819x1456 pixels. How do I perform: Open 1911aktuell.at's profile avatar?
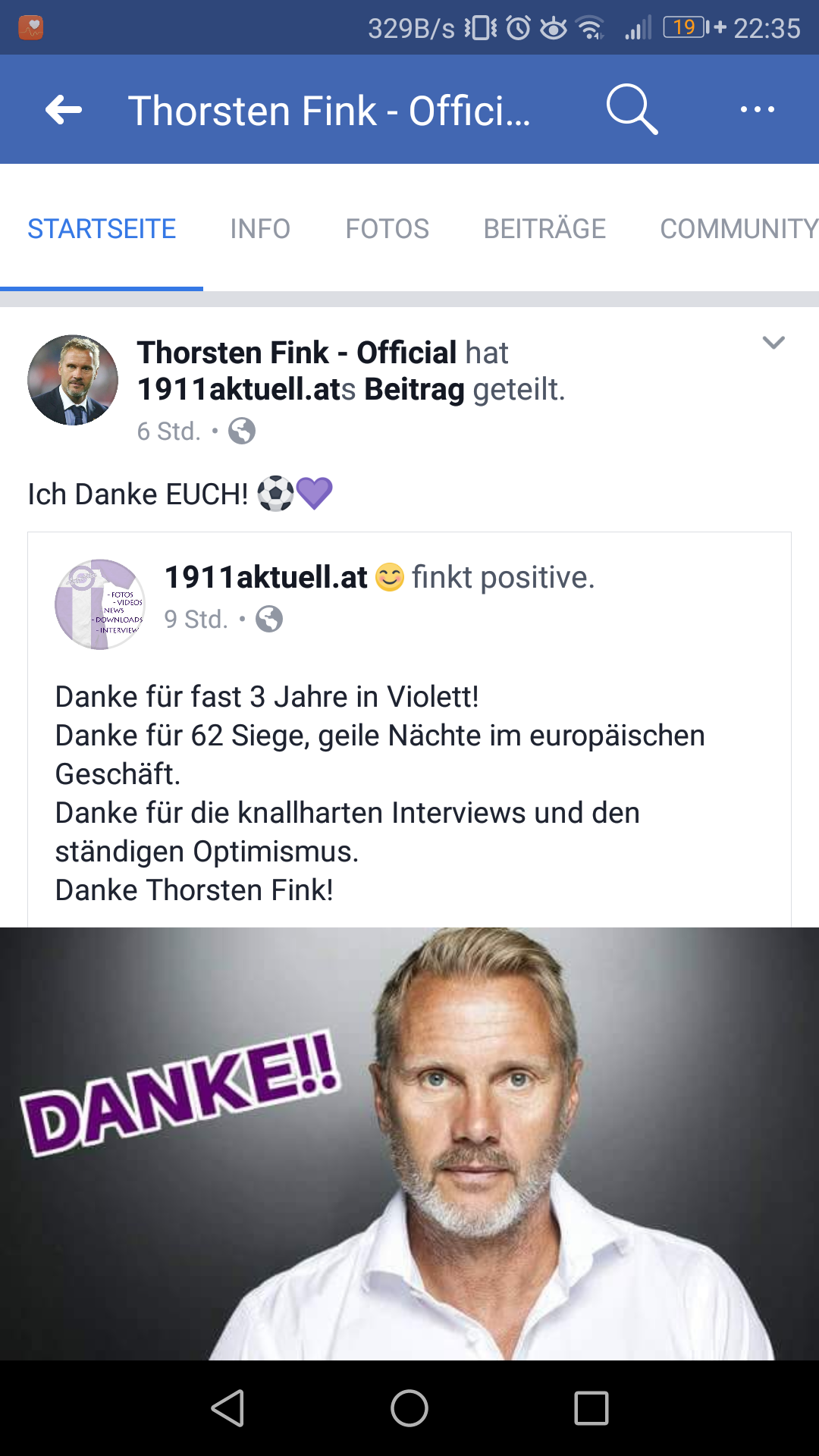(x=100, y=604)
